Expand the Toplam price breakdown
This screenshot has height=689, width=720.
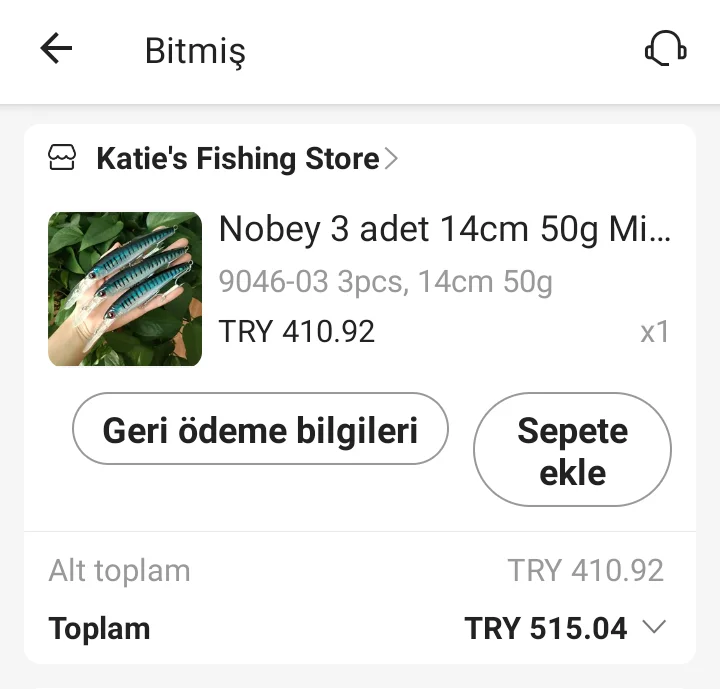[x=655, y=628]
